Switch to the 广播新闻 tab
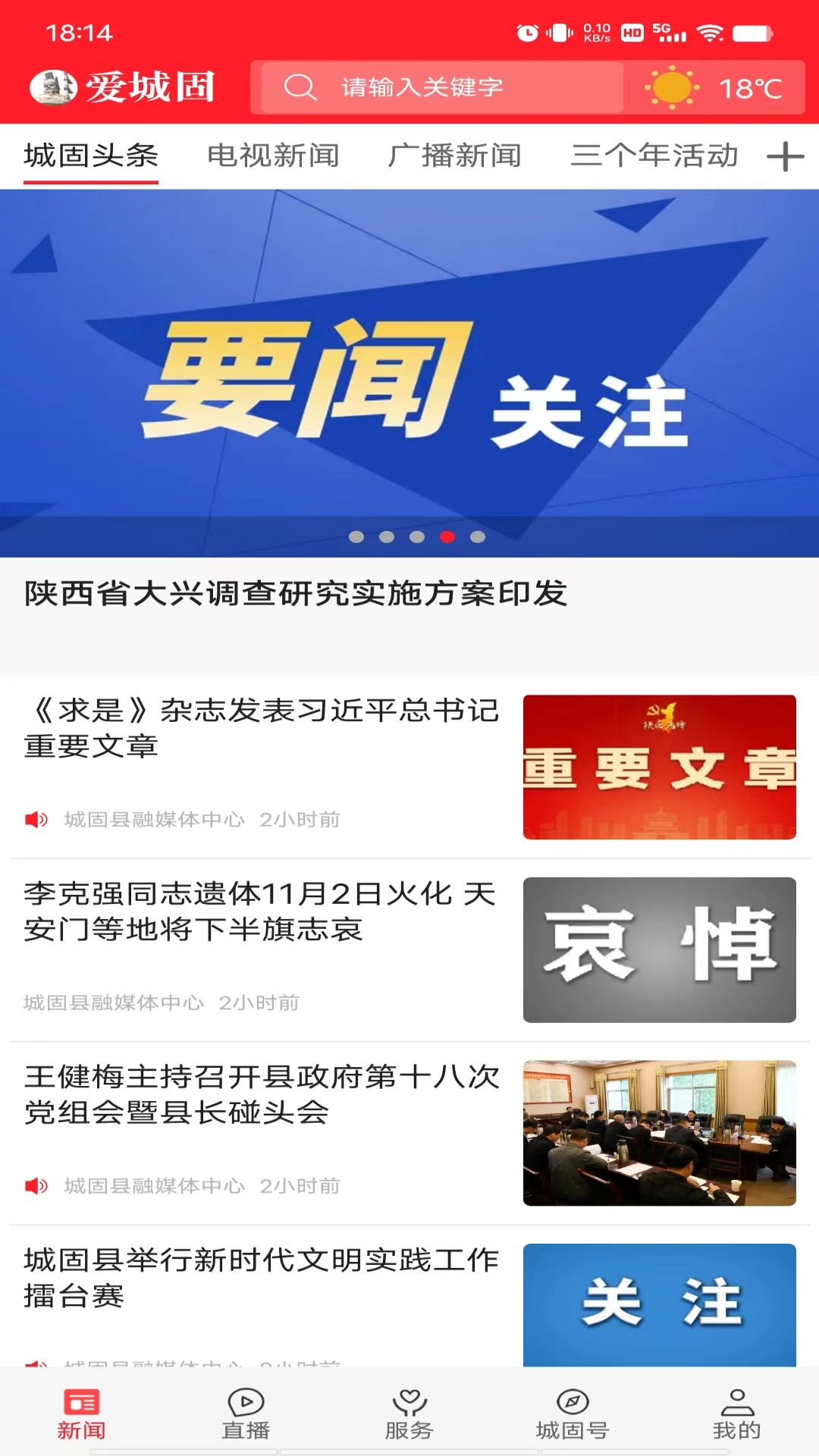 point(454,156)
